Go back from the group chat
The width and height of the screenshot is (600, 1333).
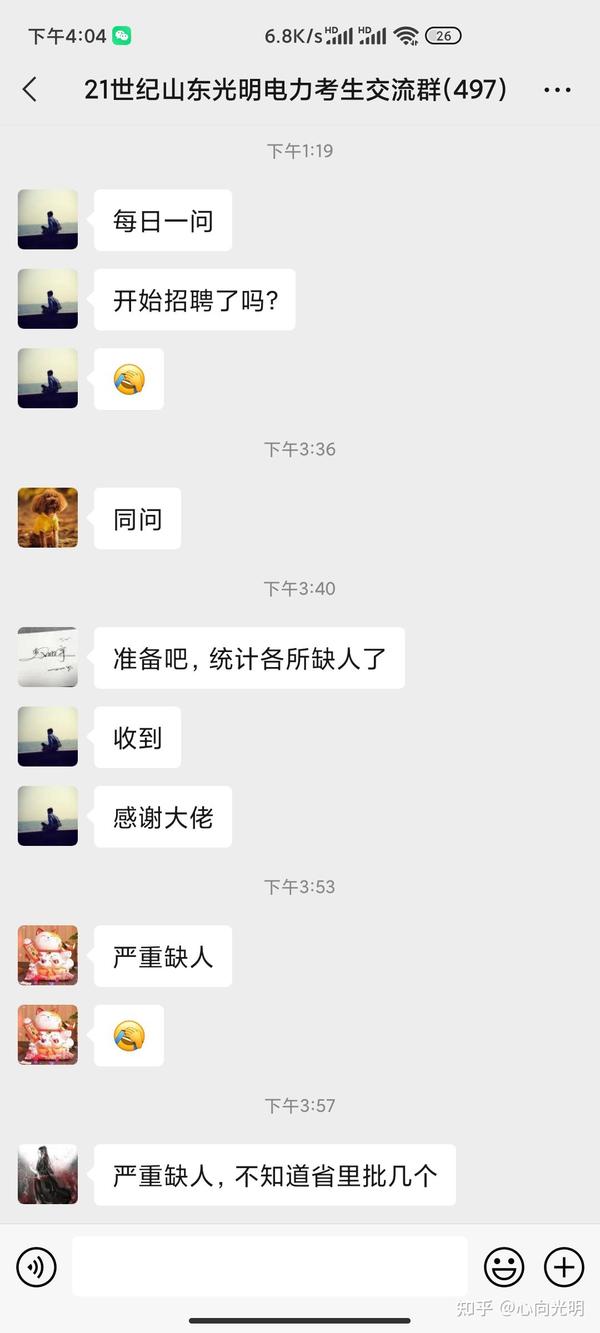pos(30,90)
